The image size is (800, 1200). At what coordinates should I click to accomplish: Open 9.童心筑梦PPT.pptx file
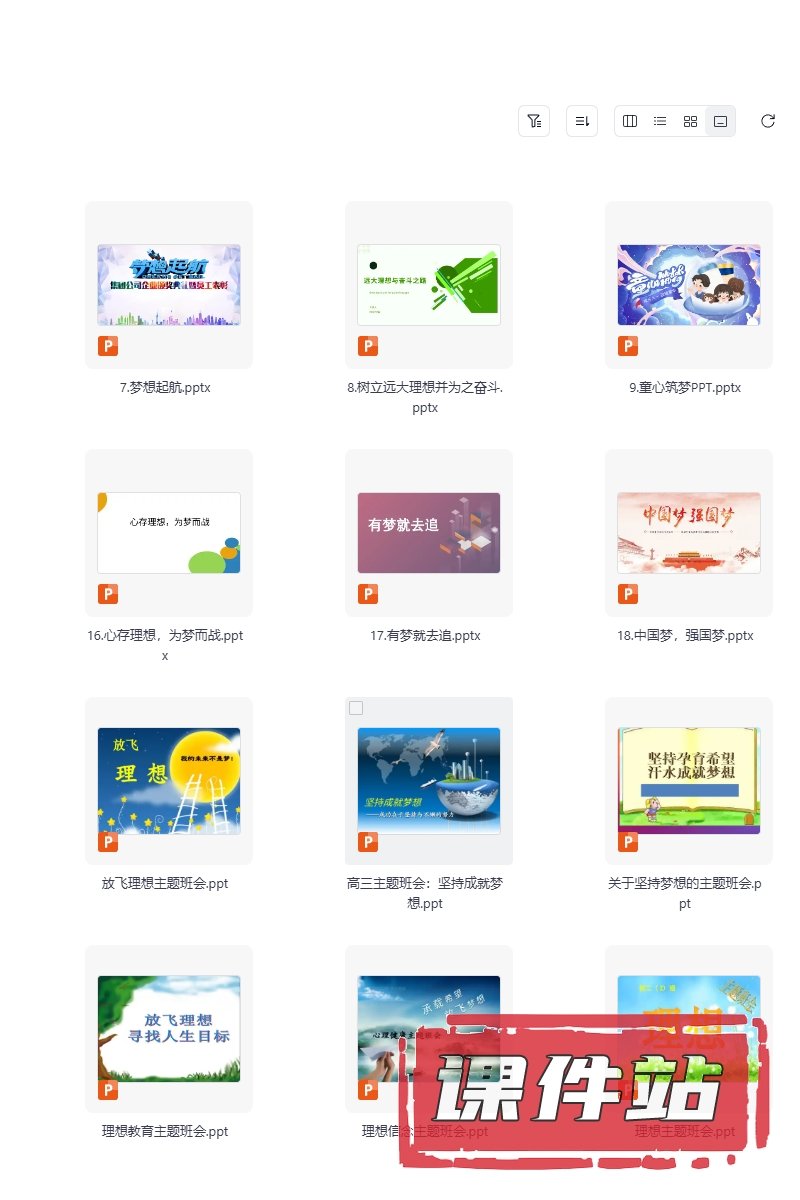689,285
